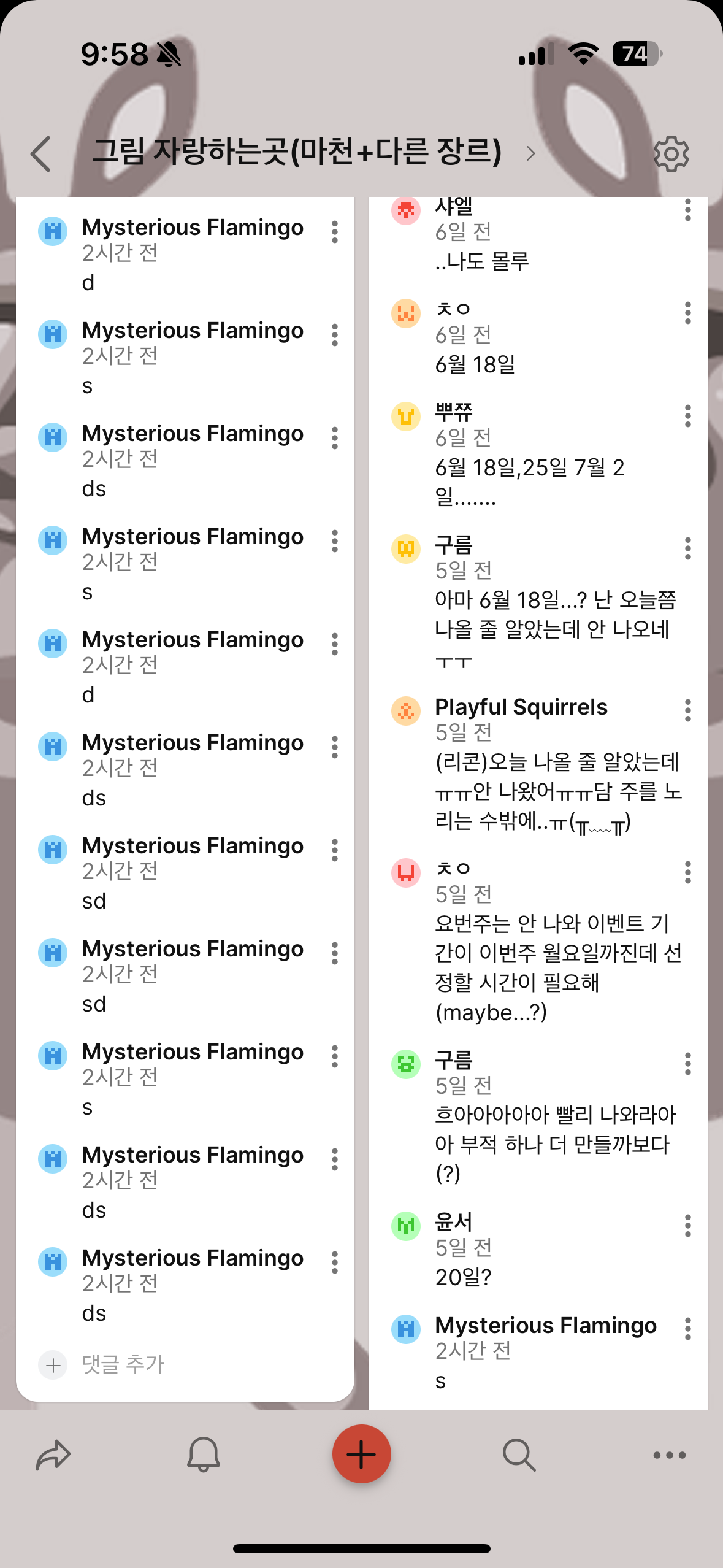Open options menu on Playful Squirrels comment
Image resolution: width=723 pixels, height=1568 pixels.
pyautogui.click(x=687, y=710)
